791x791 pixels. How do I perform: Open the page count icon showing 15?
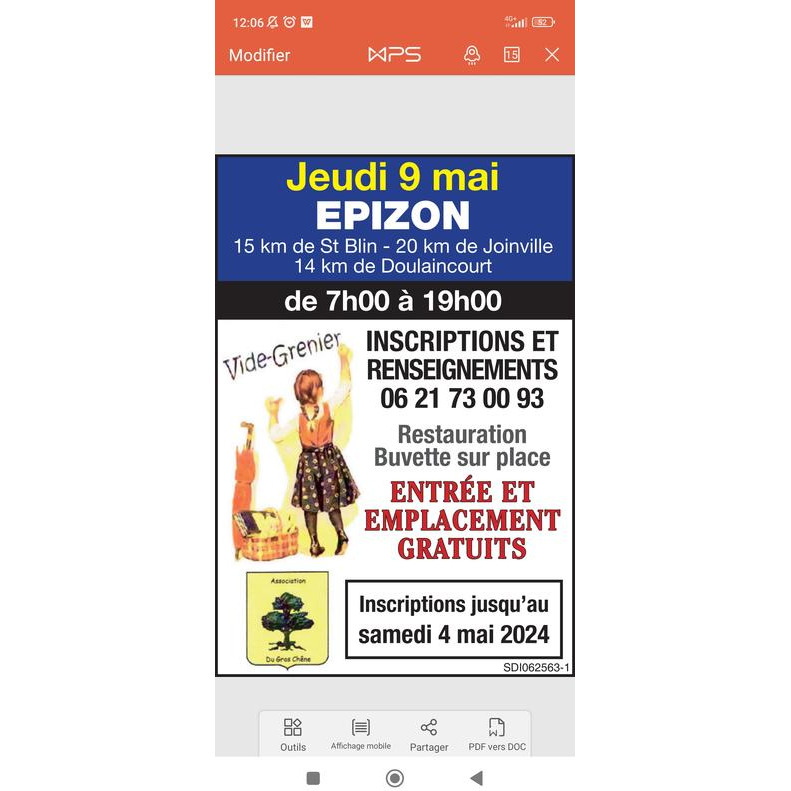click(x=511, y=55)
